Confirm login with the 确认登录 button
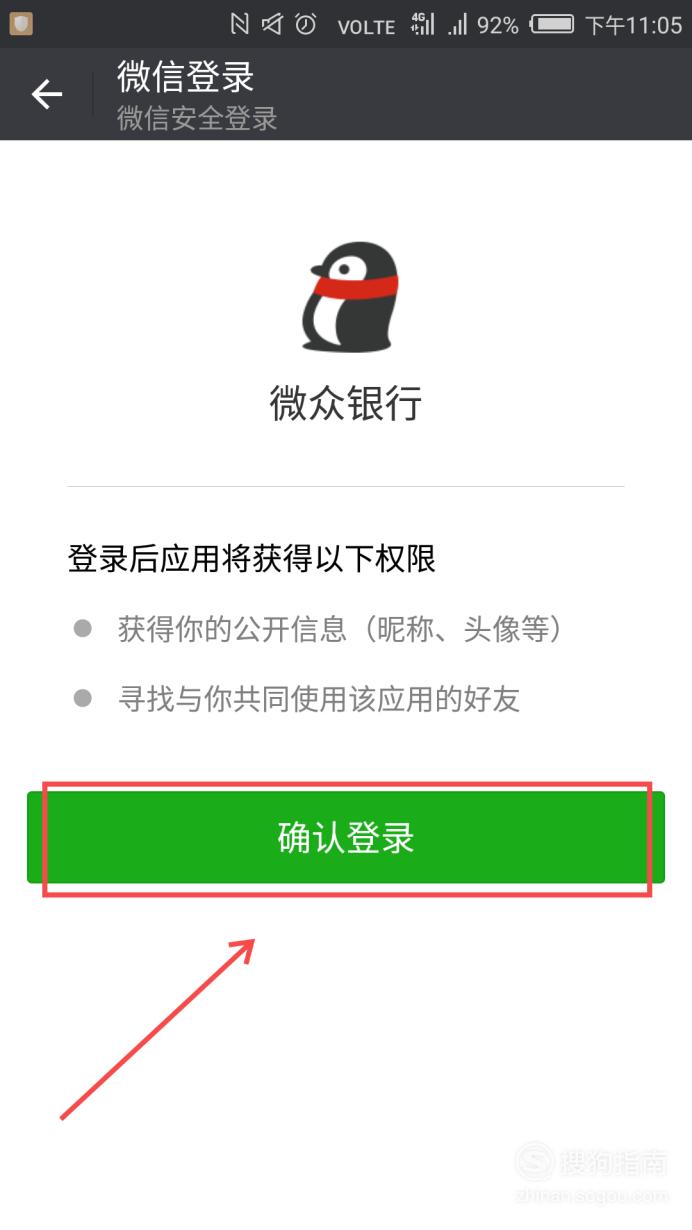Viewport: 692px width, 1230px height. point(346,838)
